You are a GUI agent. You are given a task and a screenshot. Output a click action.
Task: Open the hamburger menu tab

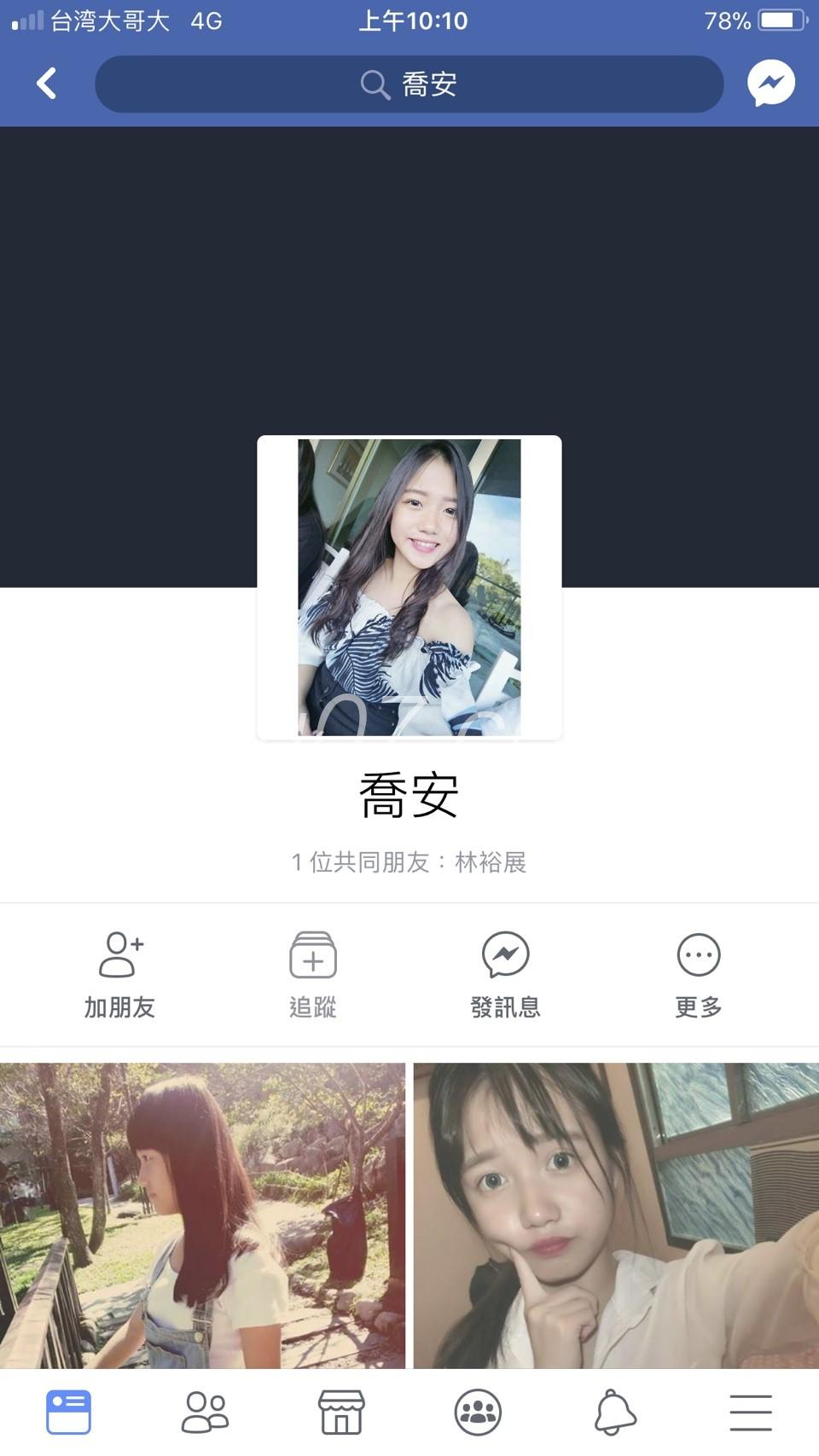(x=751, y=1412)
